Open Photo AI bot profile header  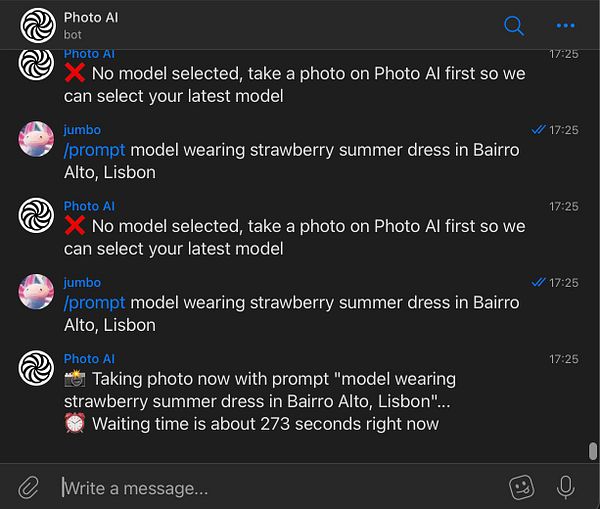90,25
